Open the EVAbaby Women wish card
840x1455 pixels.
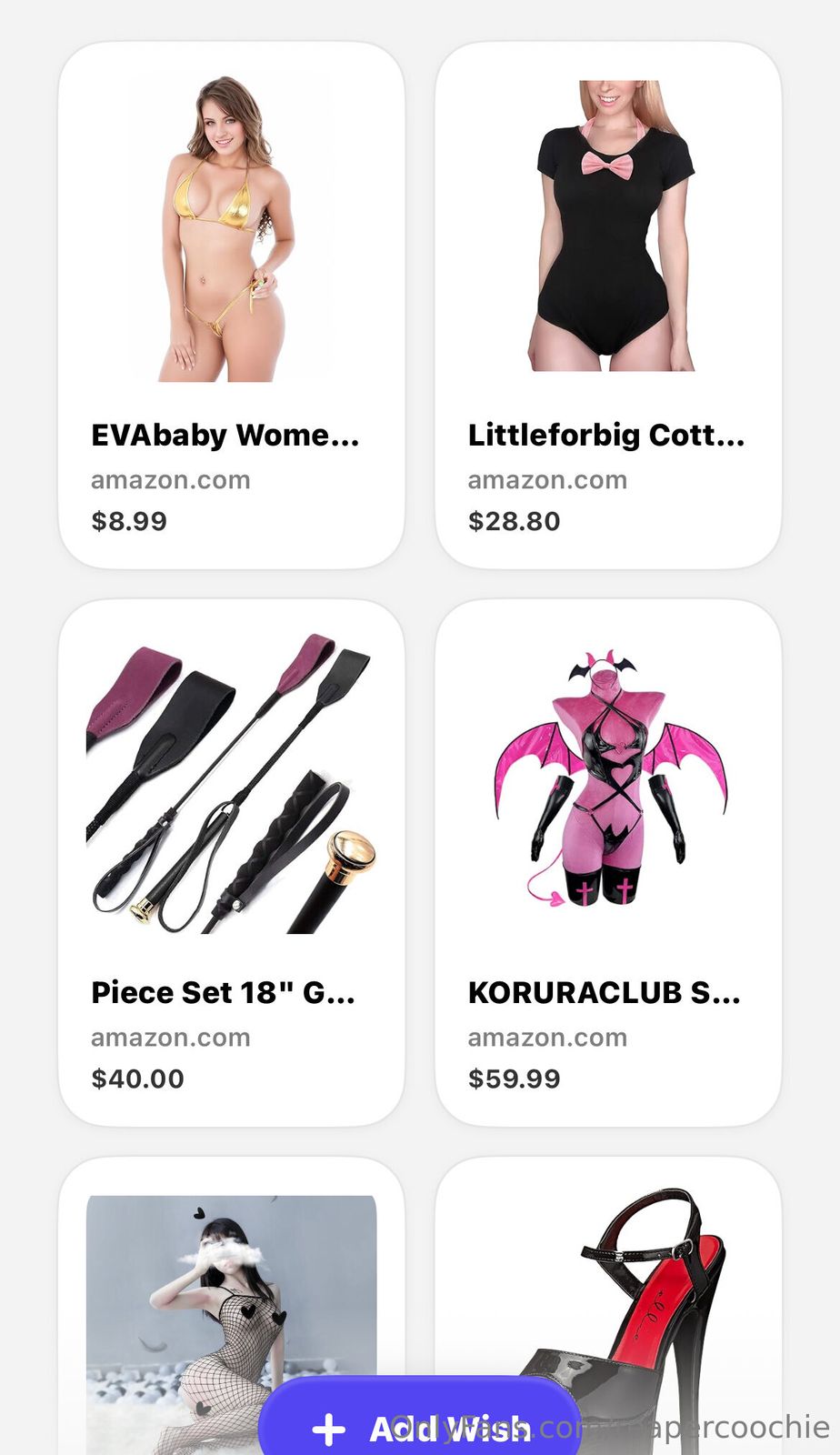[x=231, y=306]
